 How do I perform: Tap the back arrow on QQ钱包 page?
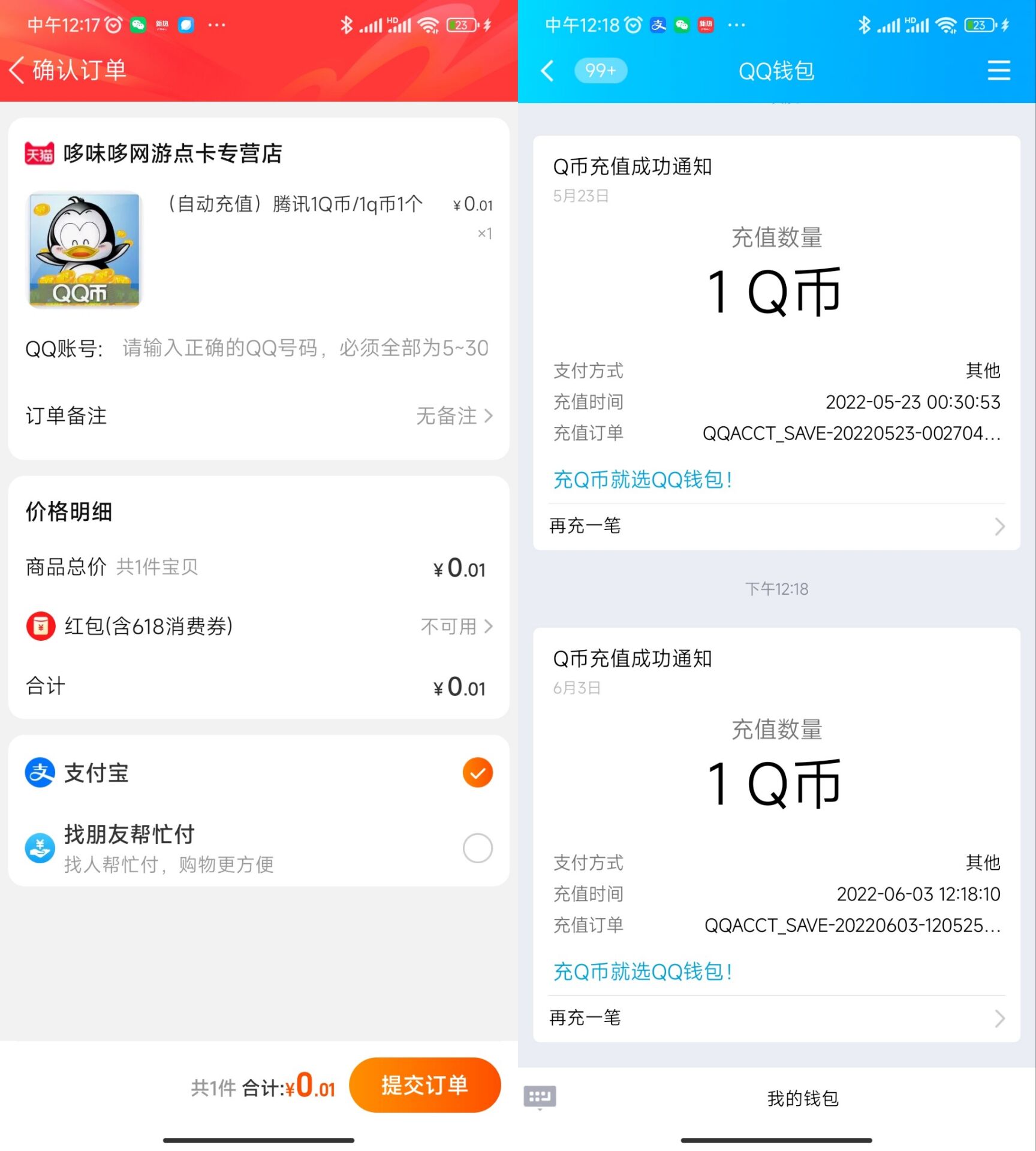pyautogui.click(x=546, y=70)
